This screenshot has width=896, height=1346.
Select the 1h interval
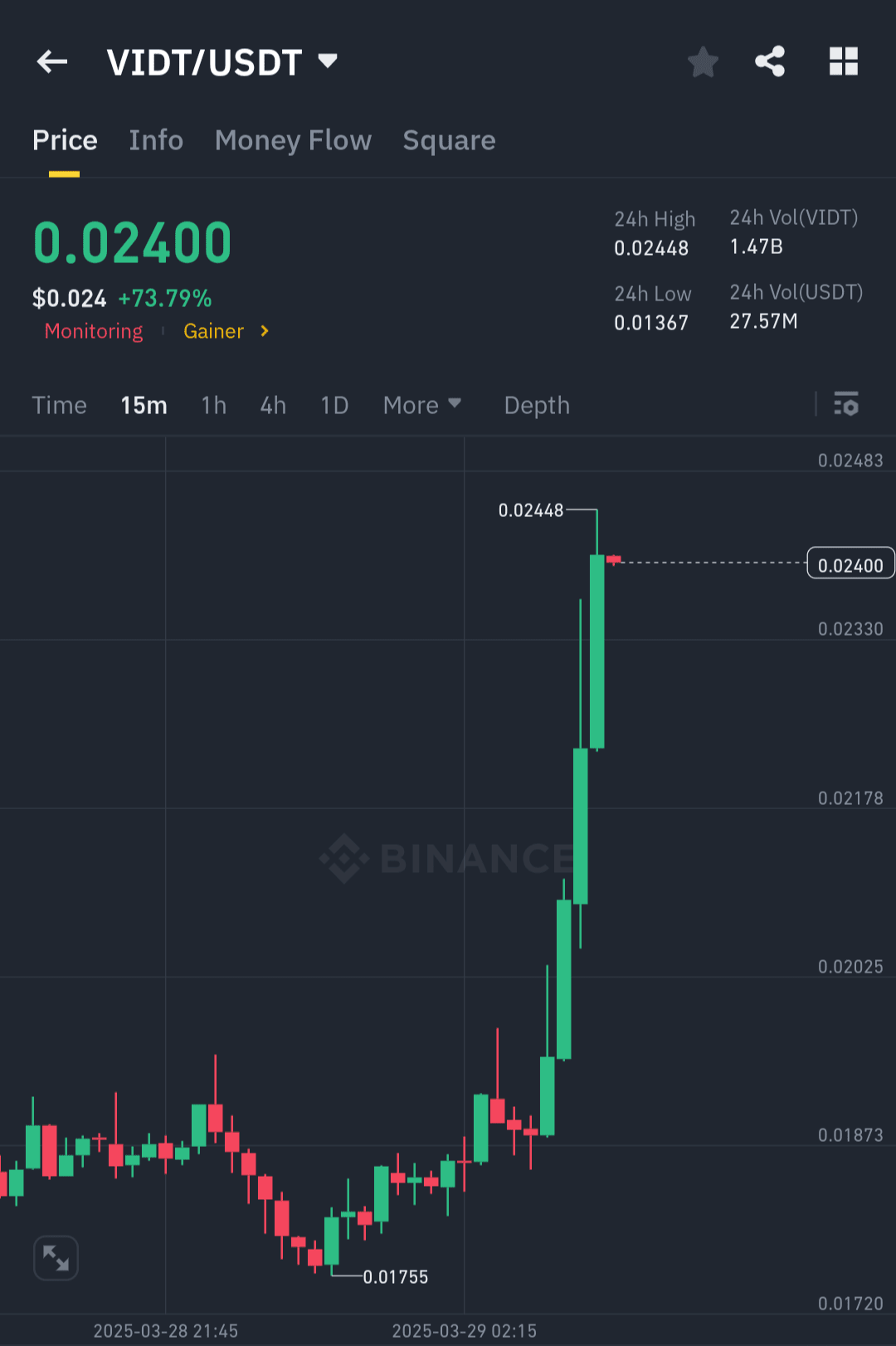[213, 405]
